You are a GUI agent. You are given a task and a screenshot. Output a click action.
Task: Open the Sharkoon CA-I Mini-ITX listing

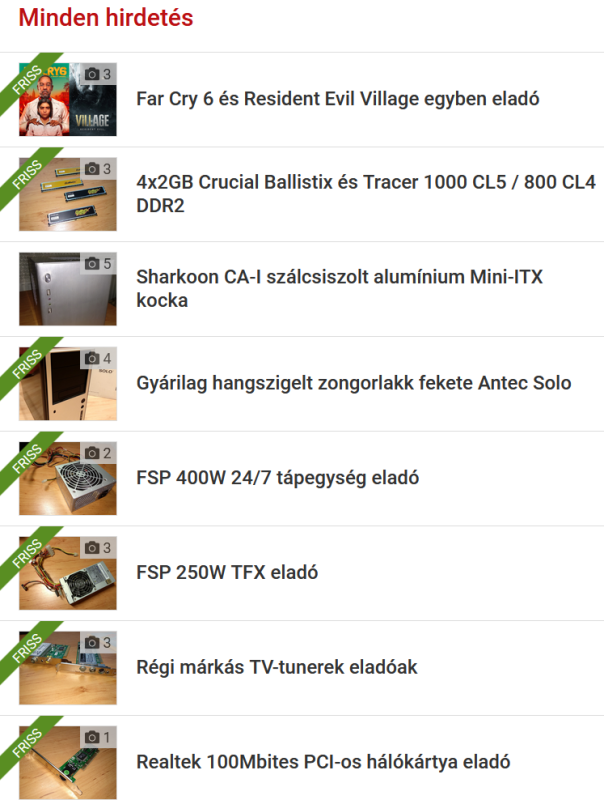coord(339,288)
